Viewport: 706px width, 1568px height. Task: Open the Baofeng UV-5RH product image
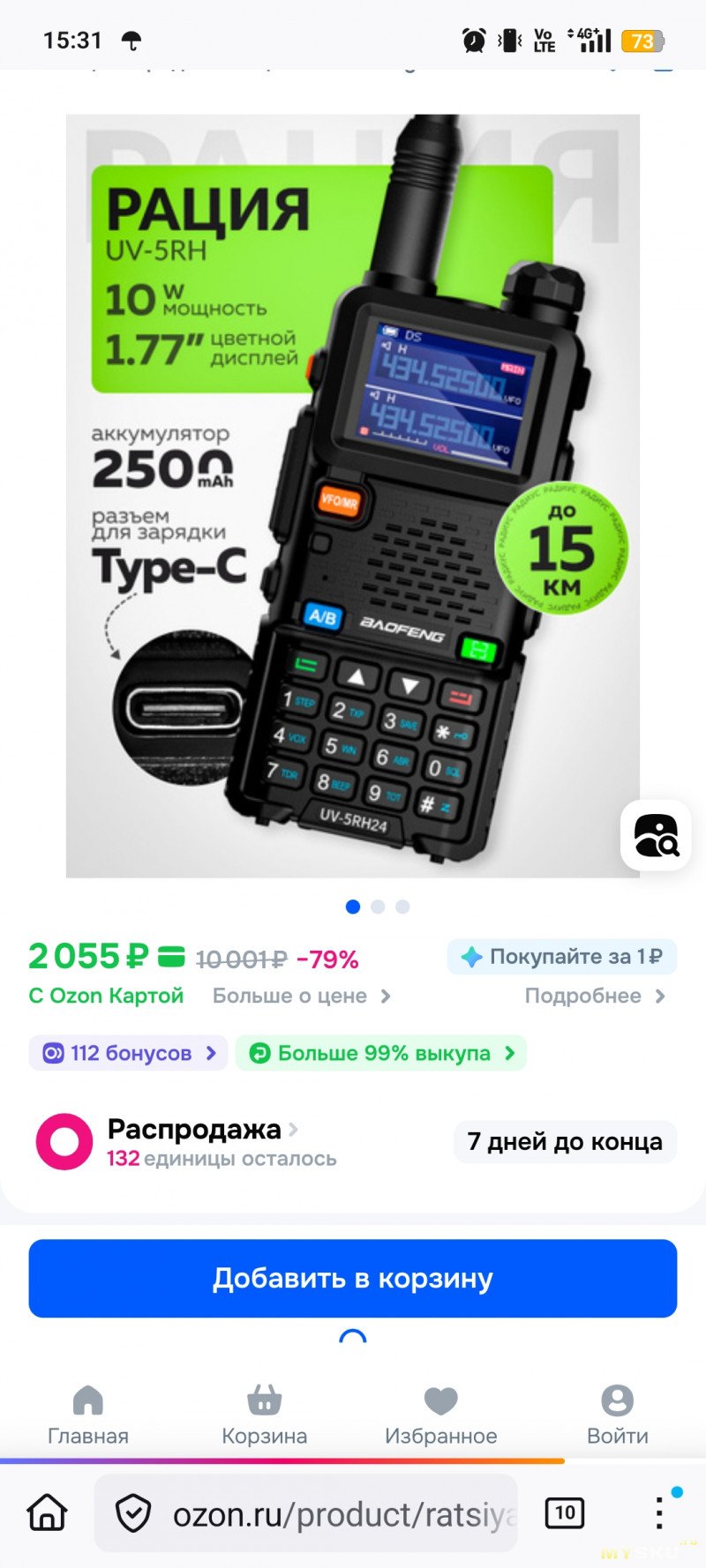[352, 496]
